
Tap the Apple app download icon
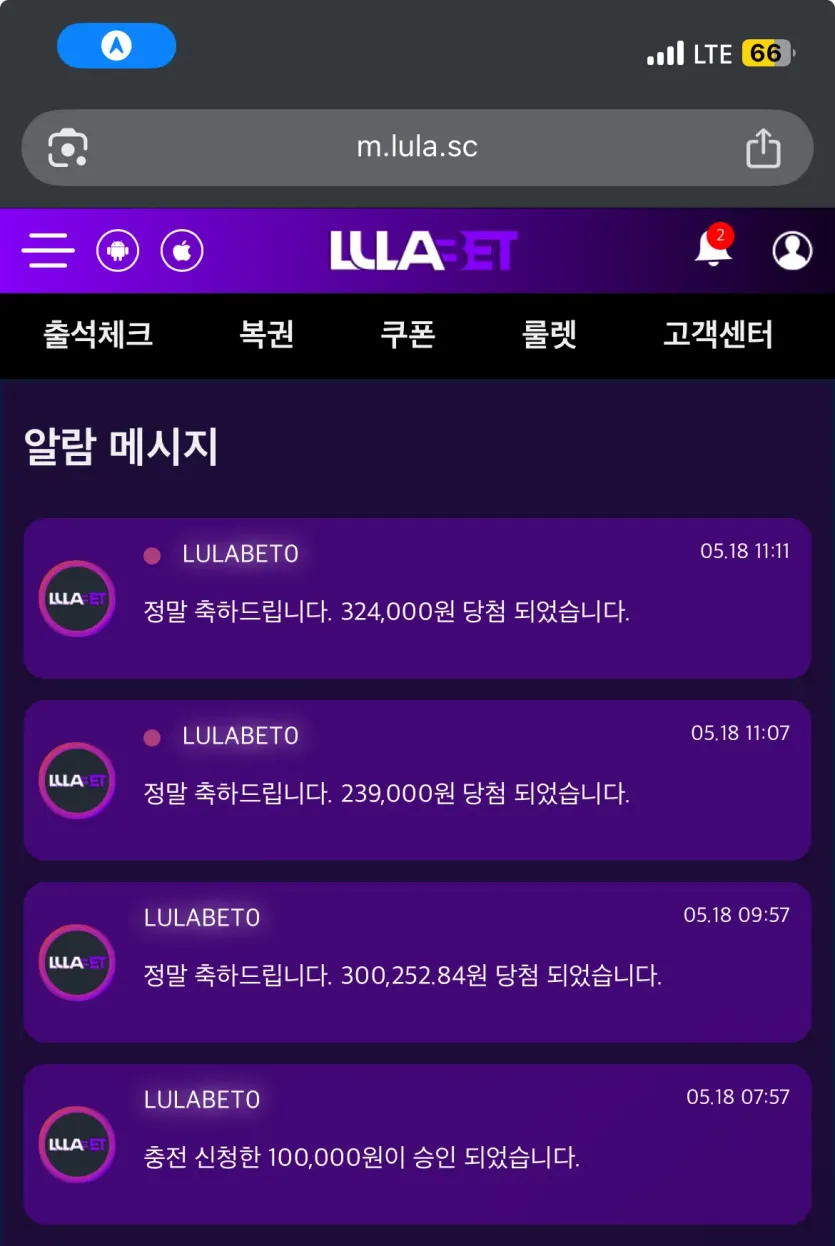[182, 250]
